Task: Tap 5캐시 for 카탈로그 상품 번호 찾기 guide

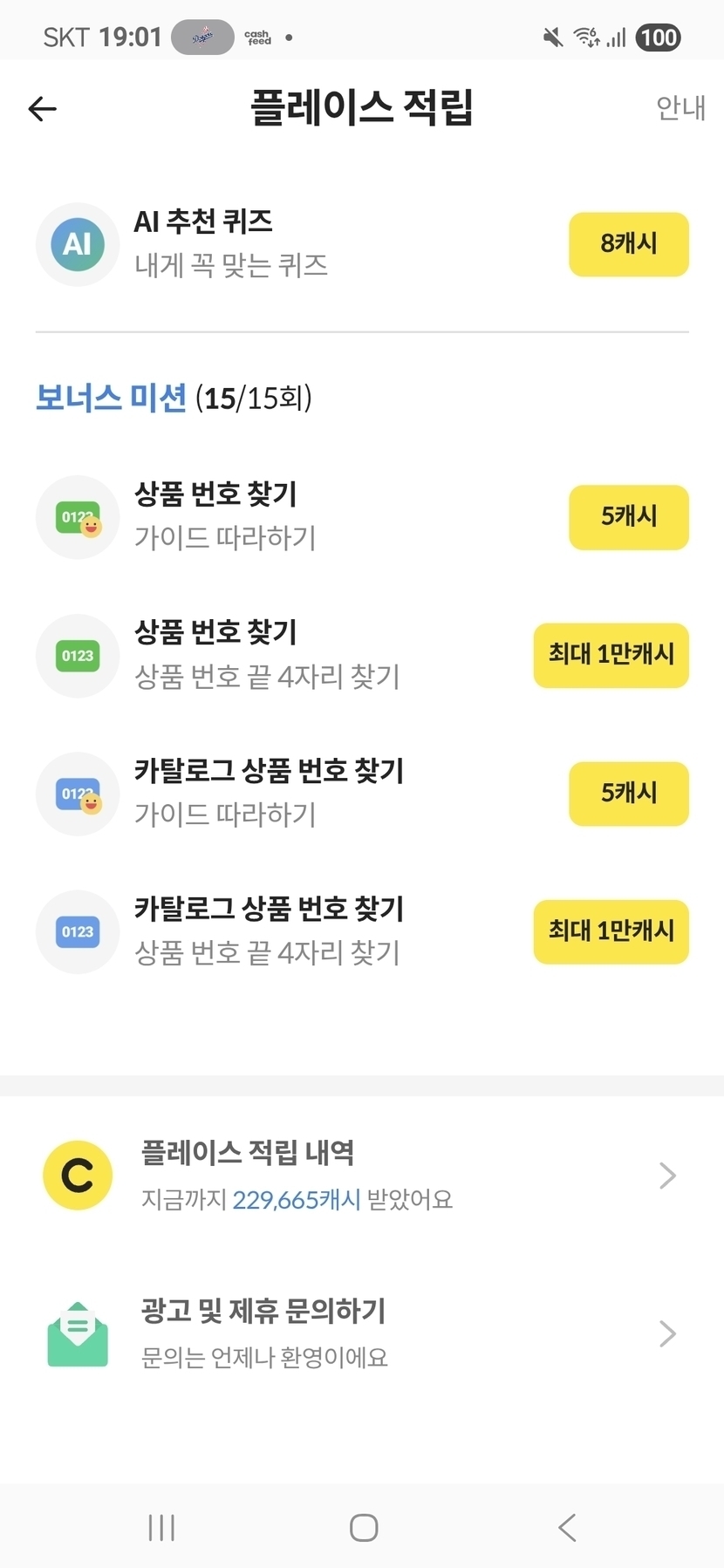Action: pos(628,794)
